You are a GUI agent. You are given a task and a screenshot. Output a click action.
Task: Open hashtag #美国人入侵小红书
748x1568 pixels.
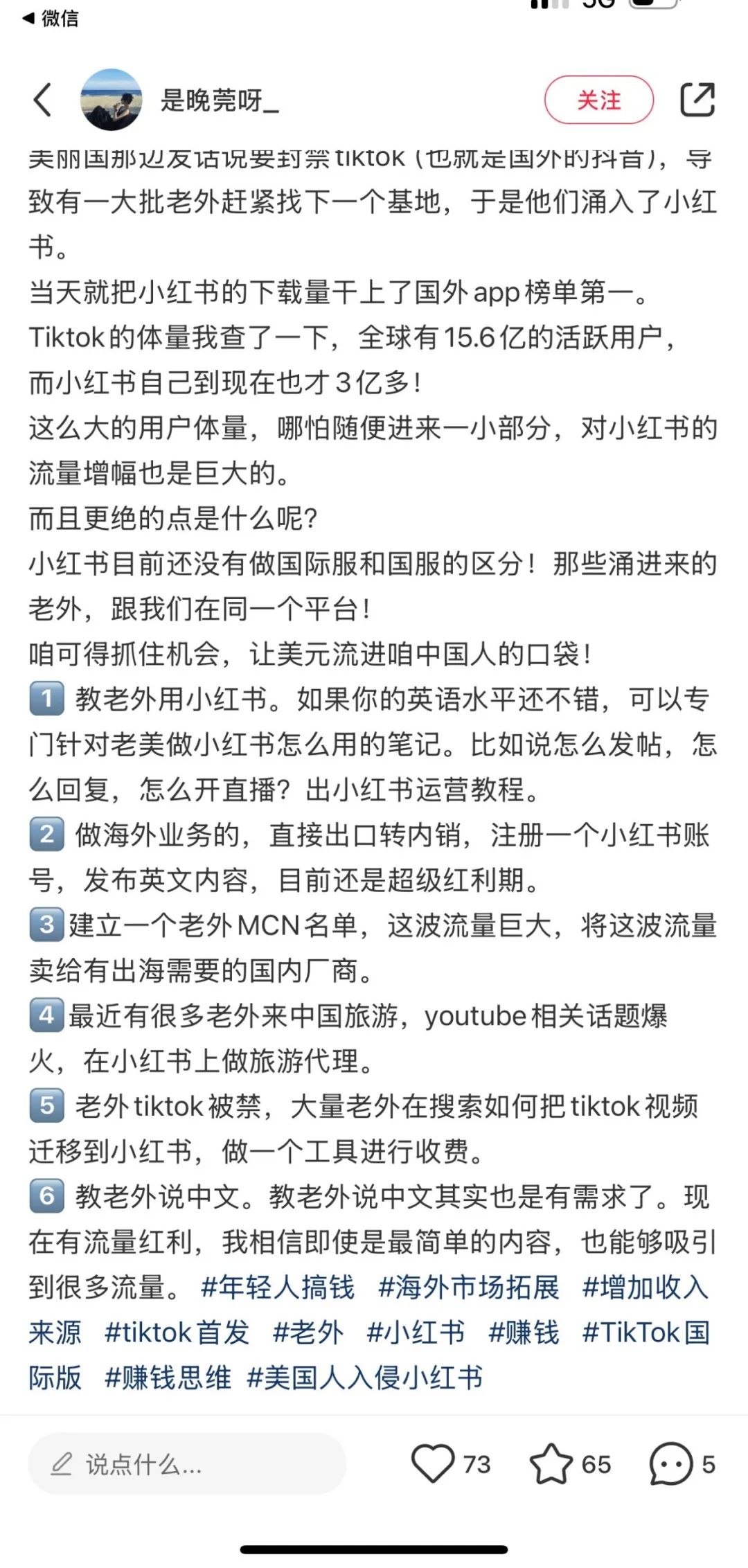tap(364, 1378)
